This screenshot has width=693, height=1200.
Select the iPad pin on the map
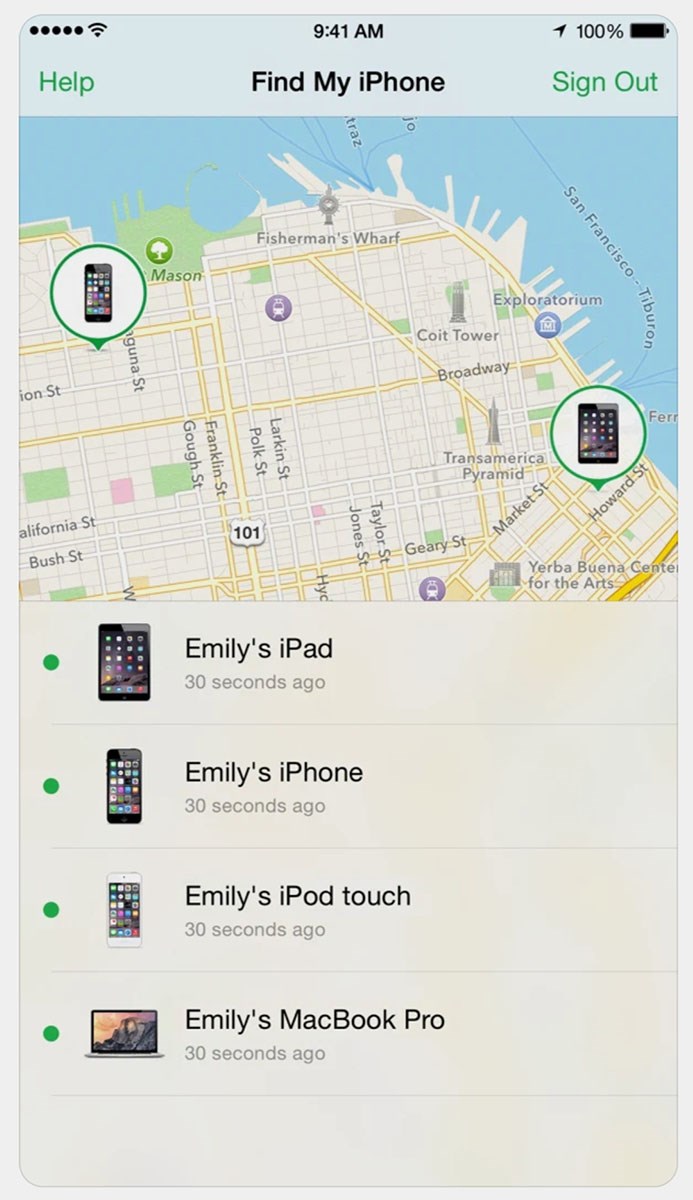pos(598,432)
